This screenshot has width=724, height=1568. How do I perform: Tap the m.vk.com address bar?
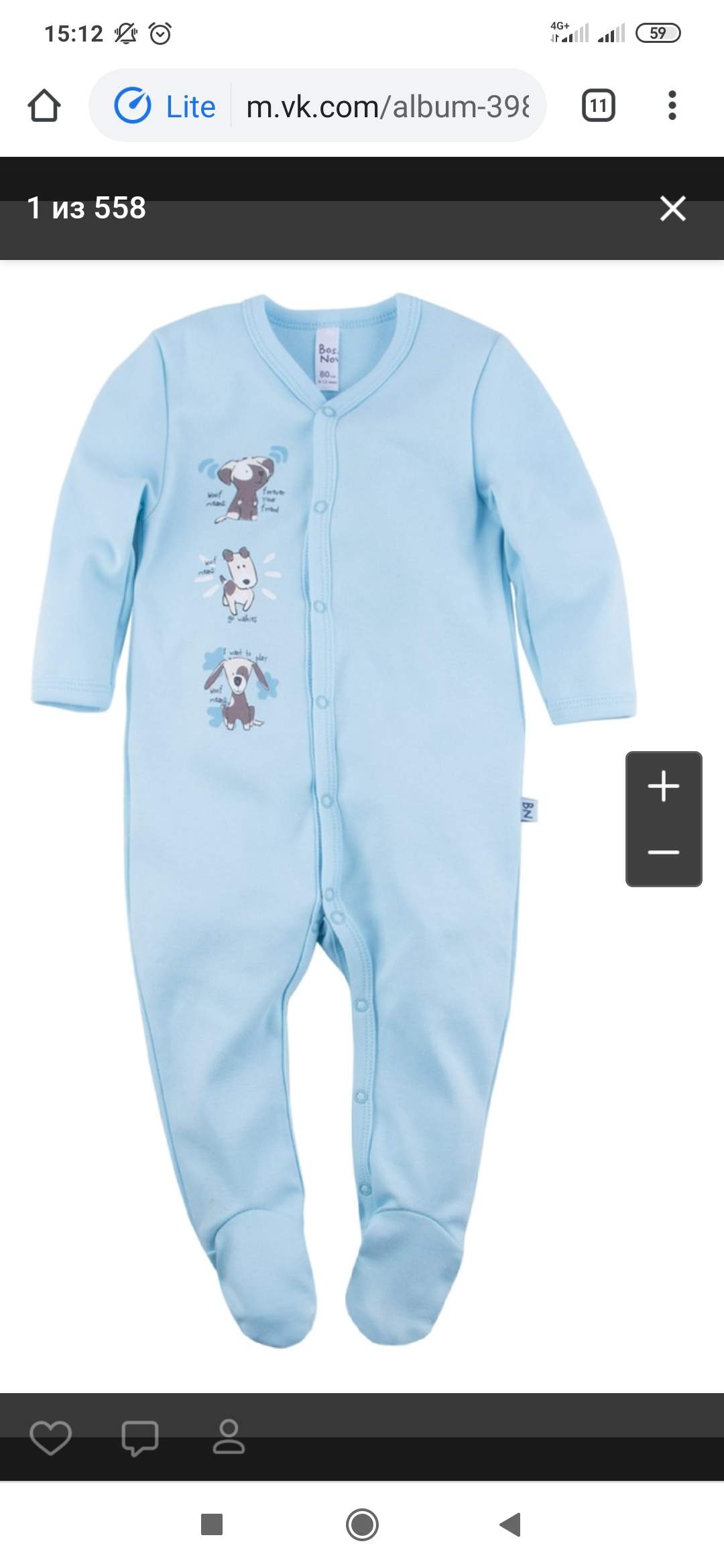coord(387,107)
